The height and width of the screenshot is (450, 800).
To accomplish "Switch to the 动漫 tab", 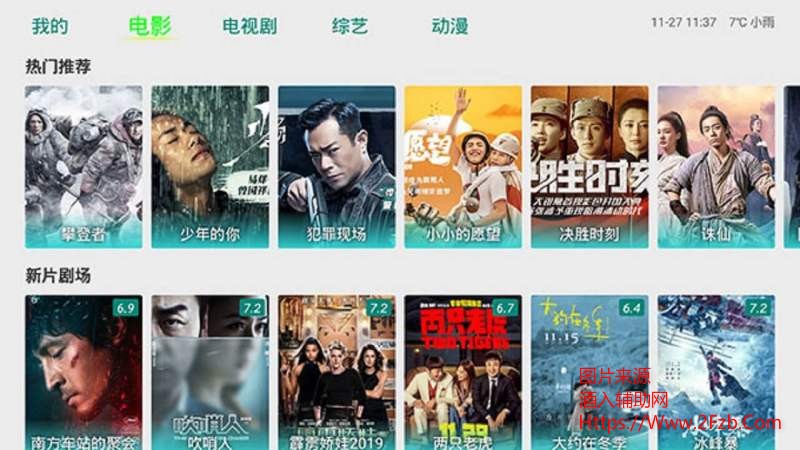I will point(449,26).
